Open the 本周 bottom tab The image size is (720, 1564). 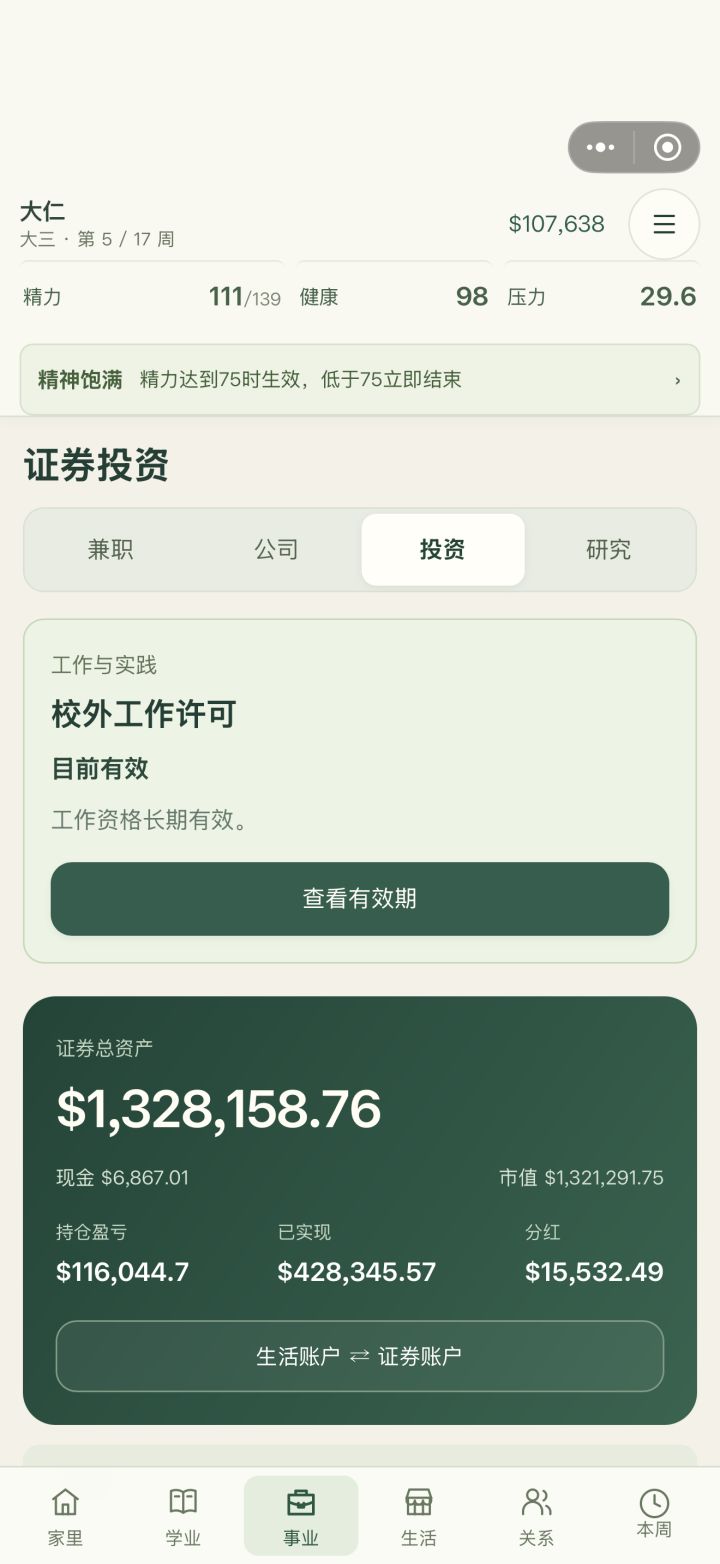(654, 1516)
